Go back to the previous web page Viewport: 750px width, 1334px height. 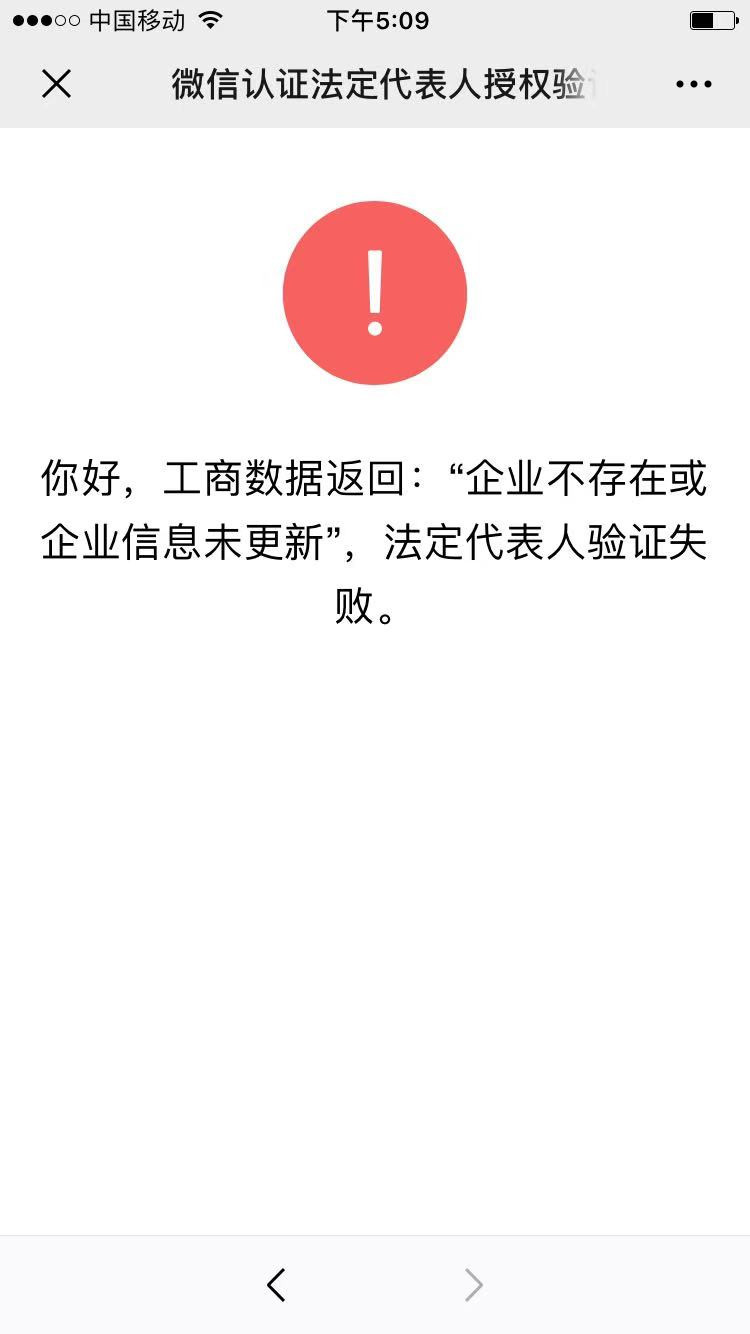[277, 1285]
